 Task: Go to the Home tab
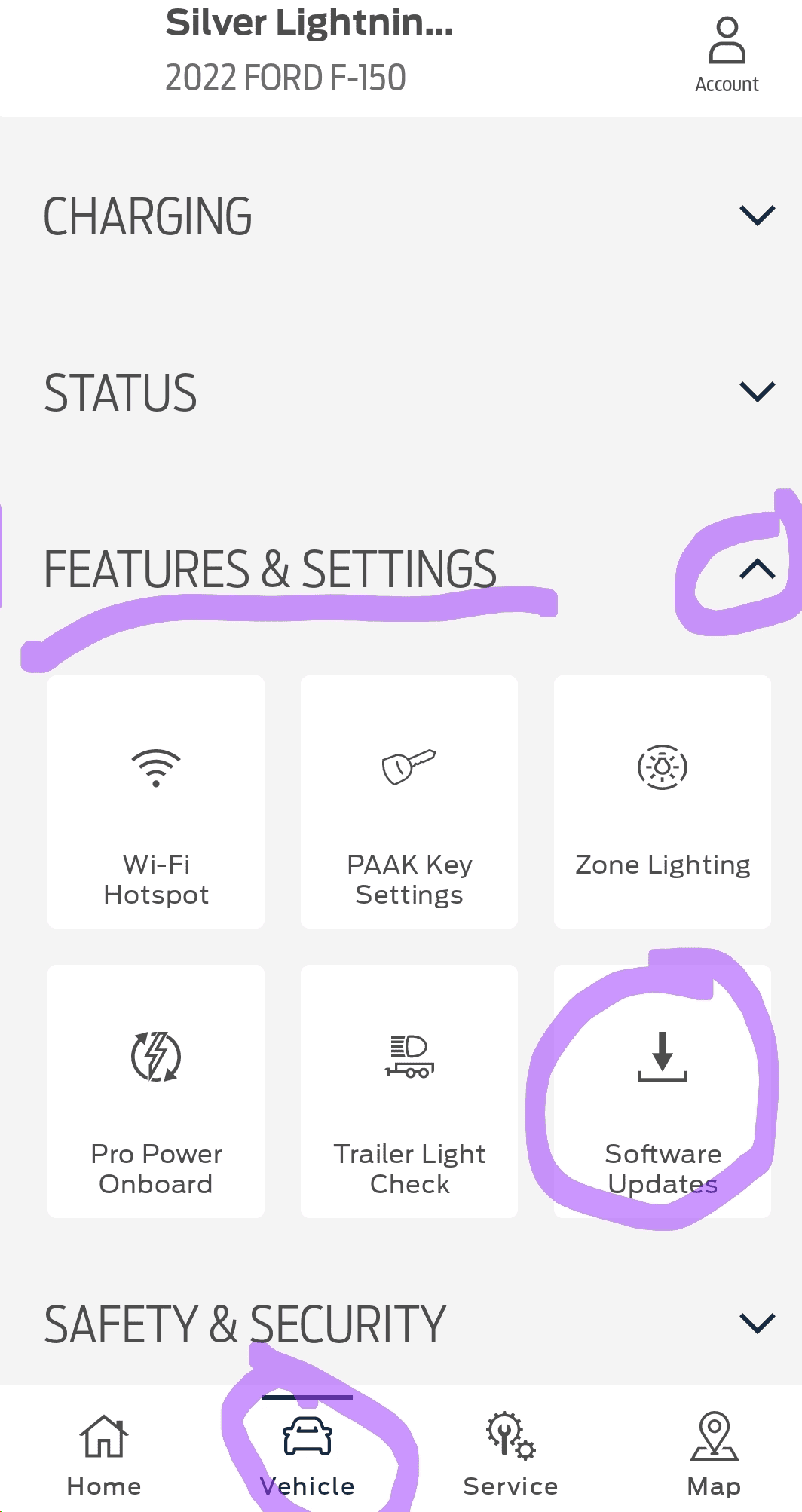pyautogui.click(x=104, y=1455)
